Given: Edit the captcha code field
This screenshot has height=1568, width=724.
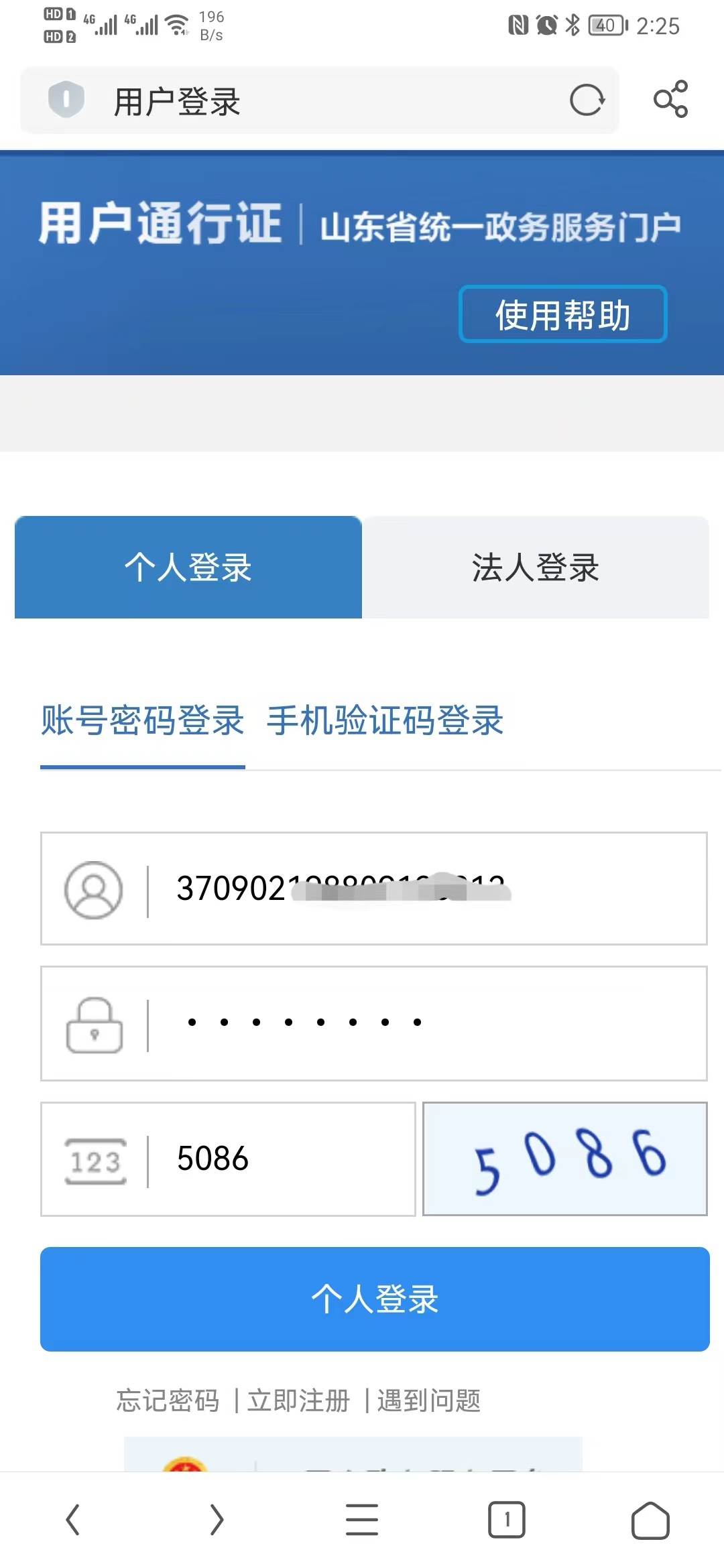Looking at the screenshot, I should (282, 1159).
